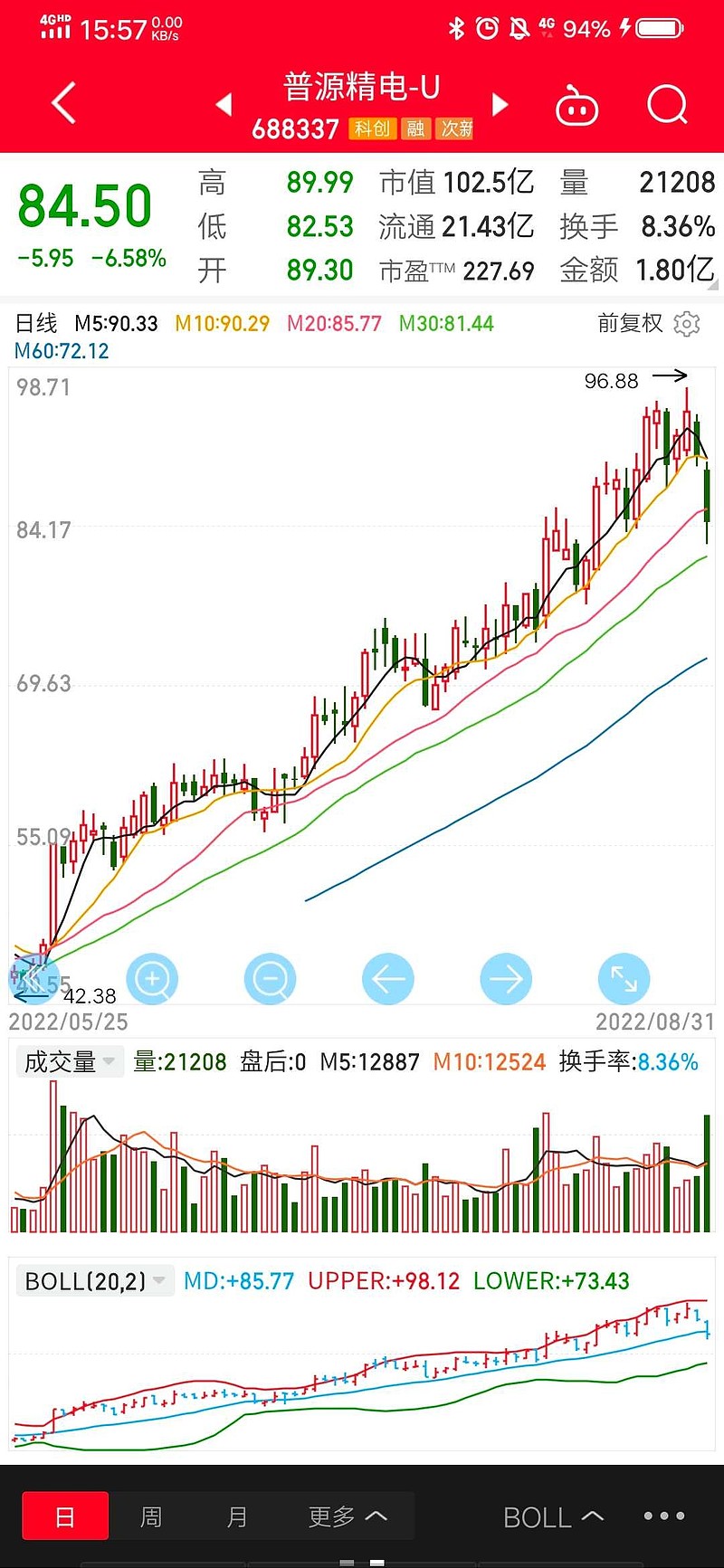This screenshot has height=1568, width=724.
Task: Select the 日 daily chart tab
Action: (x=65, y=1516)
